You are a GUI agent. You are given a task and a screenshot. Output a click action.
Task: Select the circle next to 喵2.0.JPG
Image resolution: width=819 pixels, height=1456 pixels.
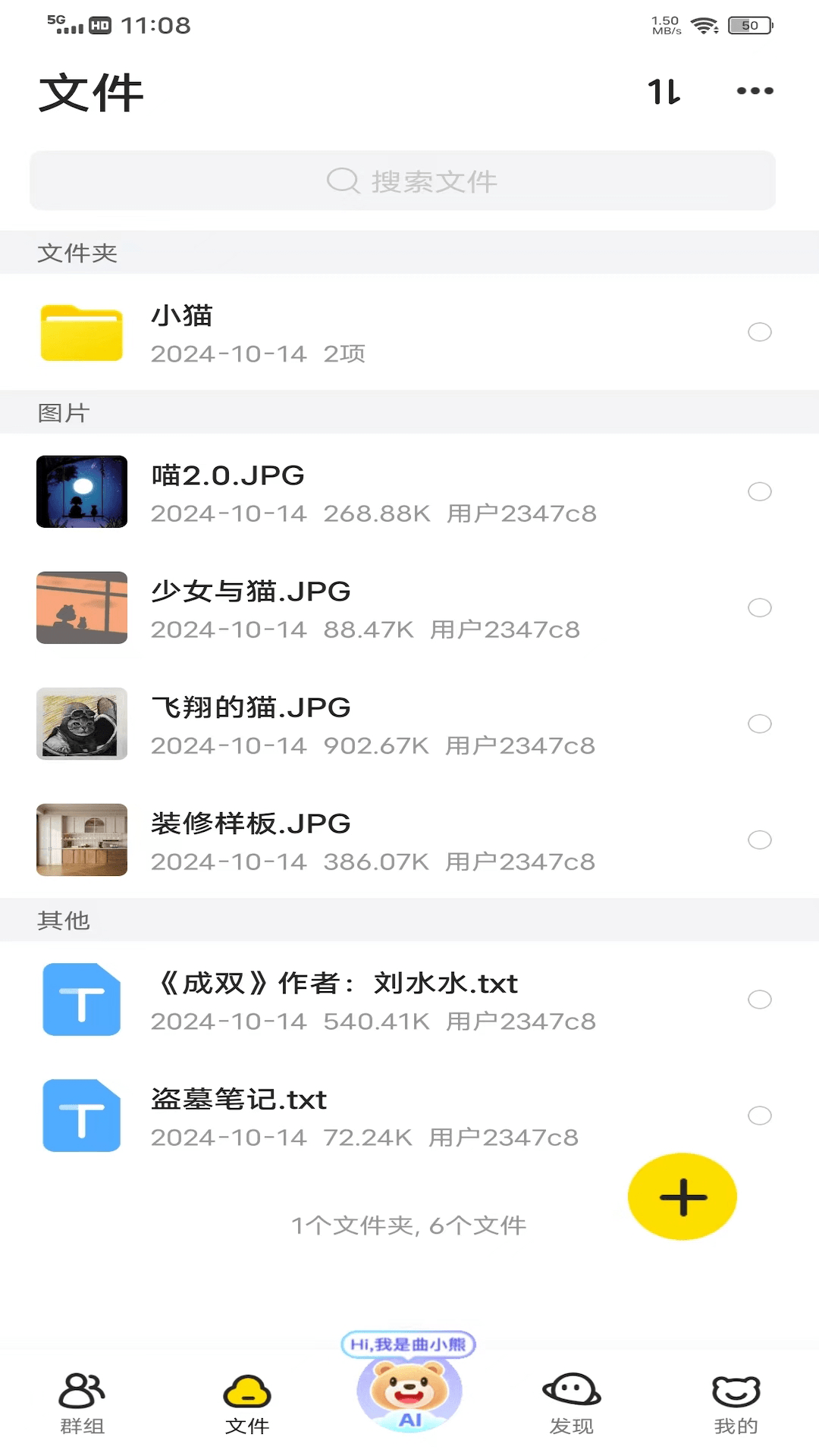coord(760,492)
